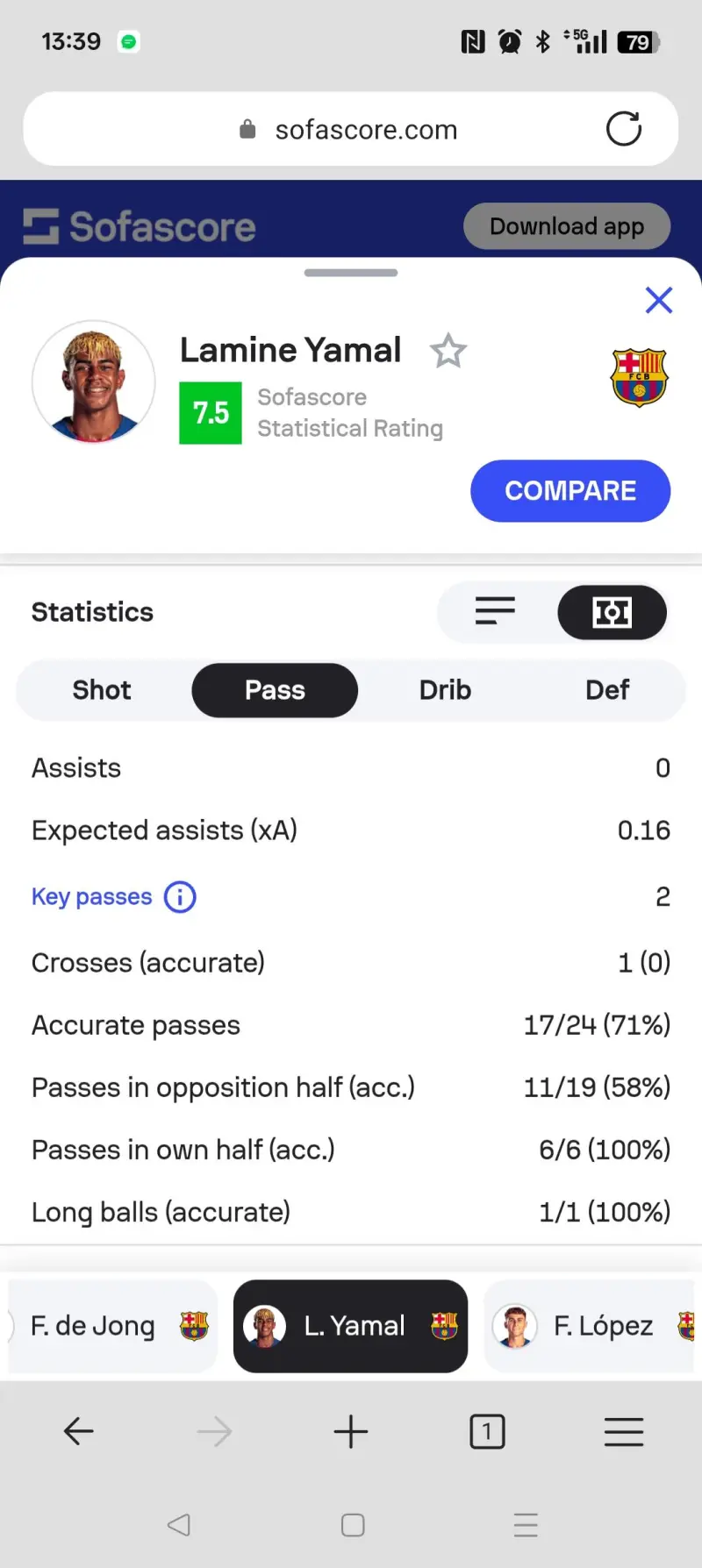Switch statistics to pitch map view

pos(612,611)
